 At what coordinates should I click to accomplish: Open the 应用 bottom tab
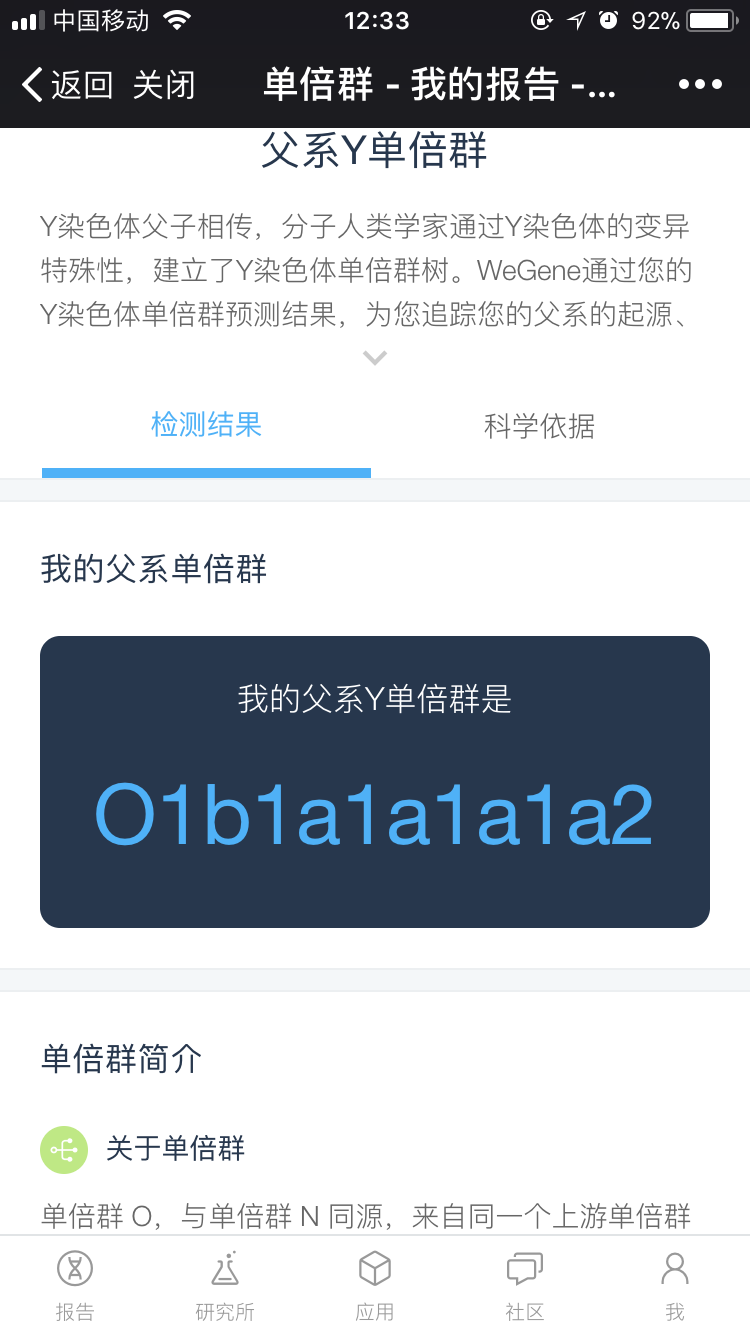375,1286
